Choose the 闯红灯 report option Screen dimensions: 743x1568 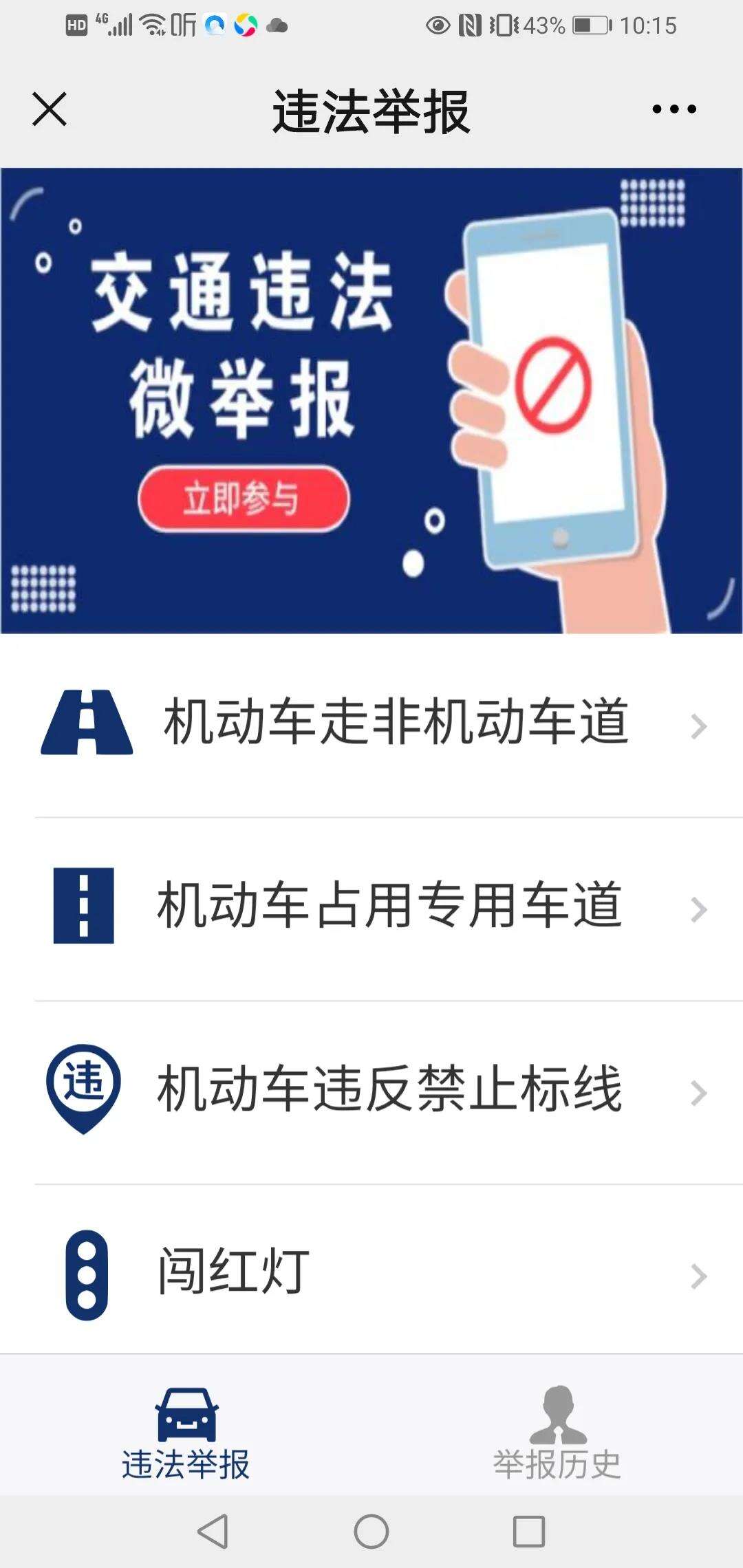[x=371, y=1274]
